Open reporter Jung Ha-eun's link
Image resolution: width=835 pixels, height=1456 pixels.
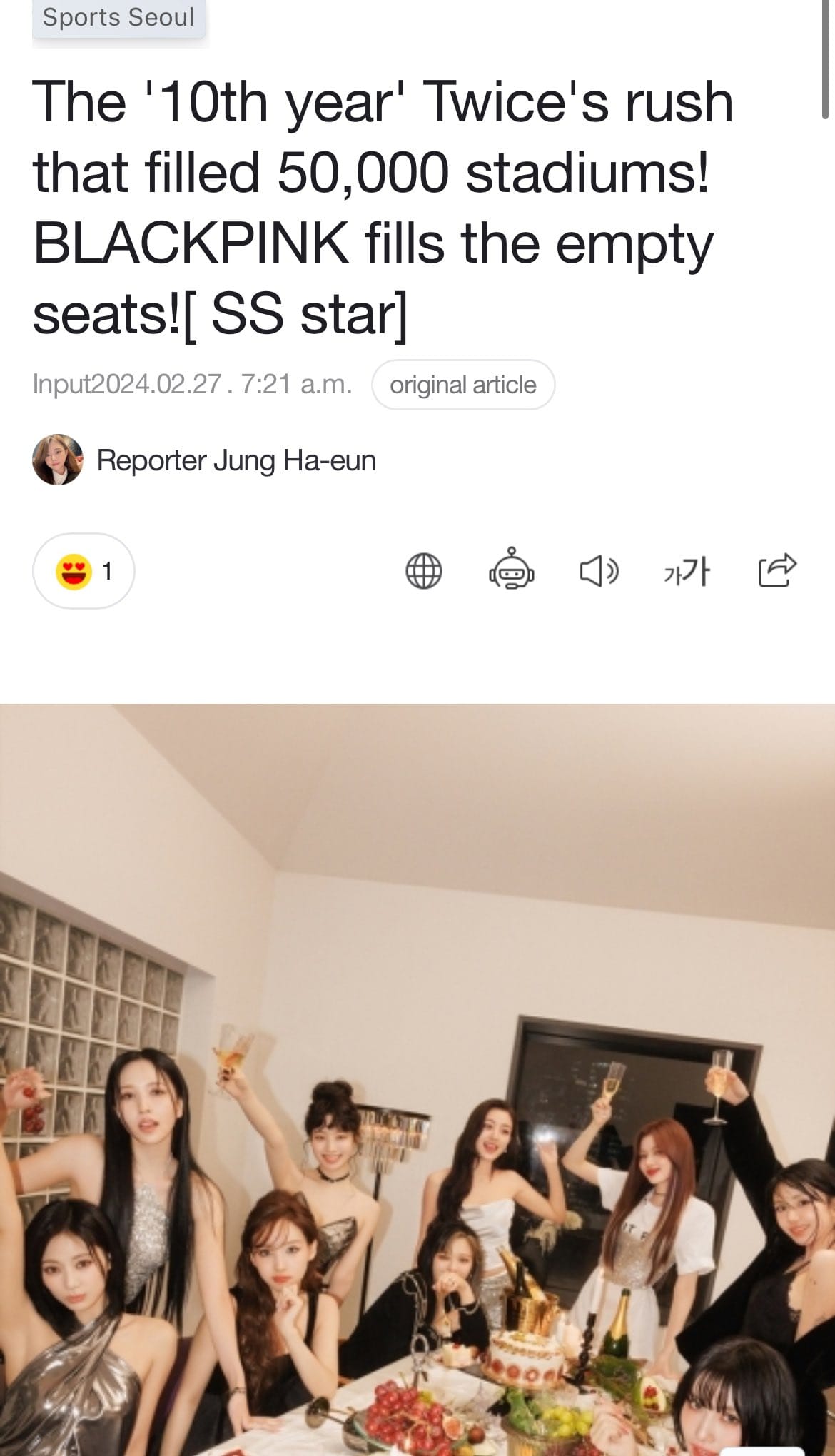pos(236,461)
